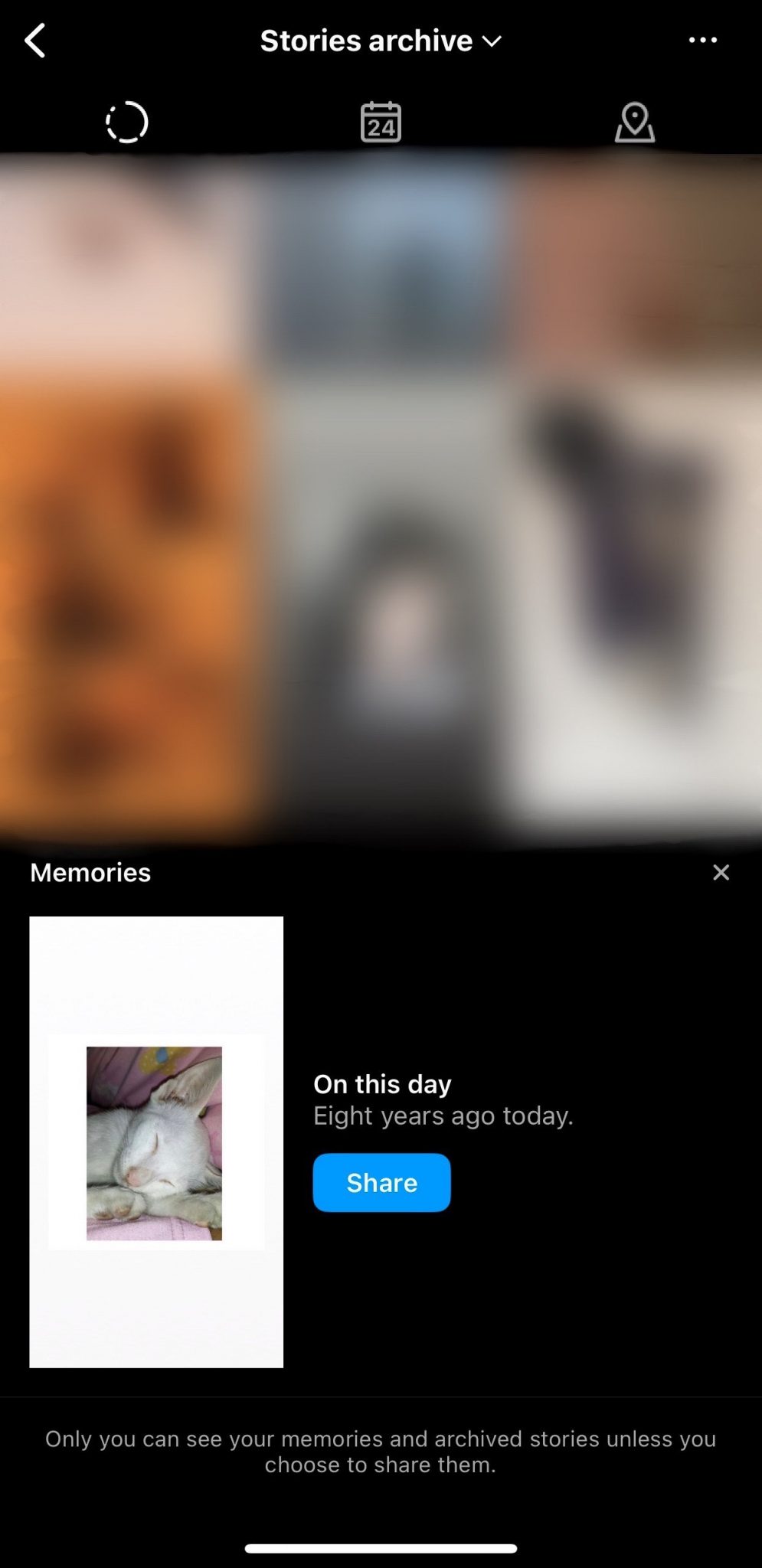This screenshot has width=762, height=1568.
Task: Go back using the top-left arrow
Action: (x=35, y=41)
